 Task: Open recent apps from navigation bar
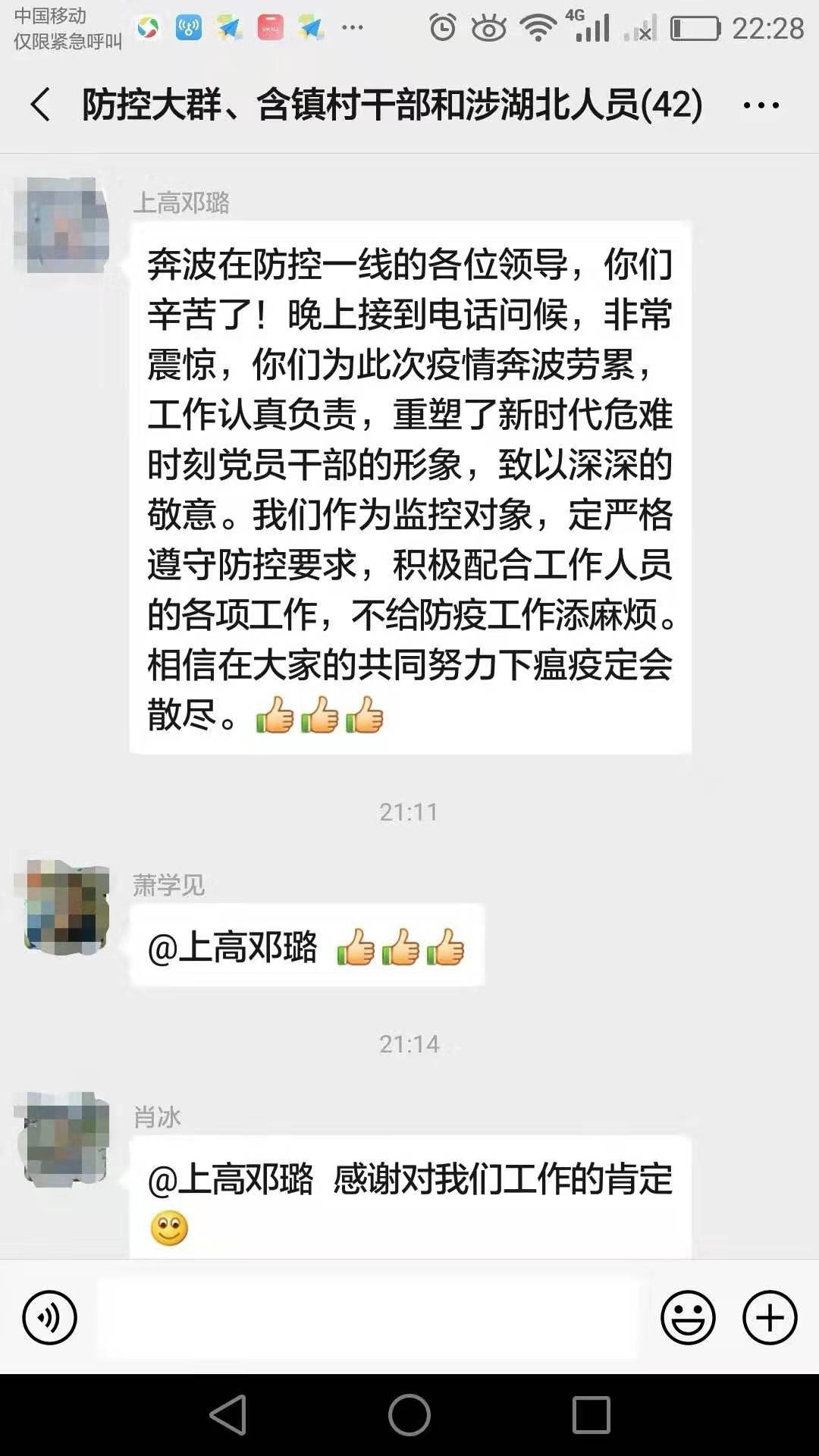[591, 1415]
